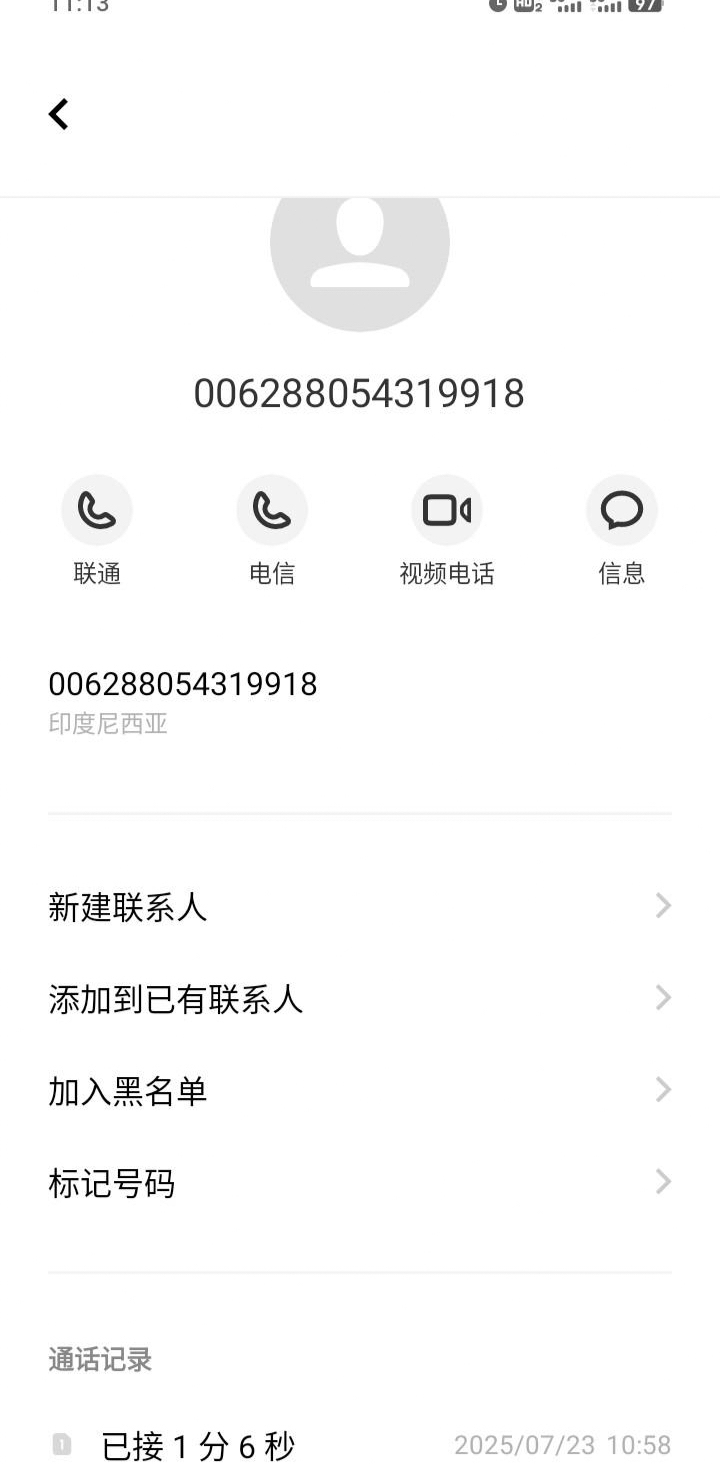
Task: Open the 标记号码 option
Action: [360, 1183]
